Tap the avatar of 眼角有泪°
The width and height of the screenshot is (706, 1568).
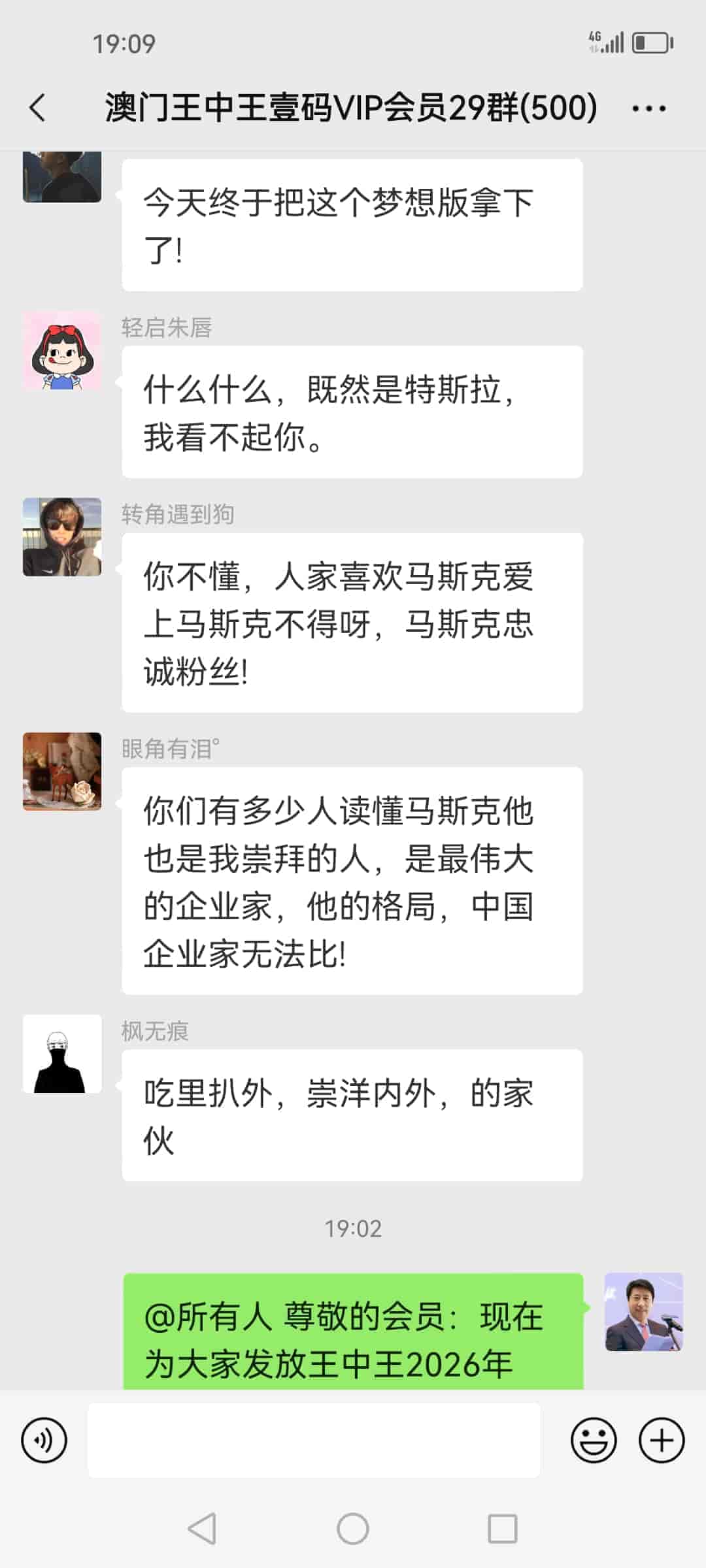pyautogui.click(x=62, y=772)
